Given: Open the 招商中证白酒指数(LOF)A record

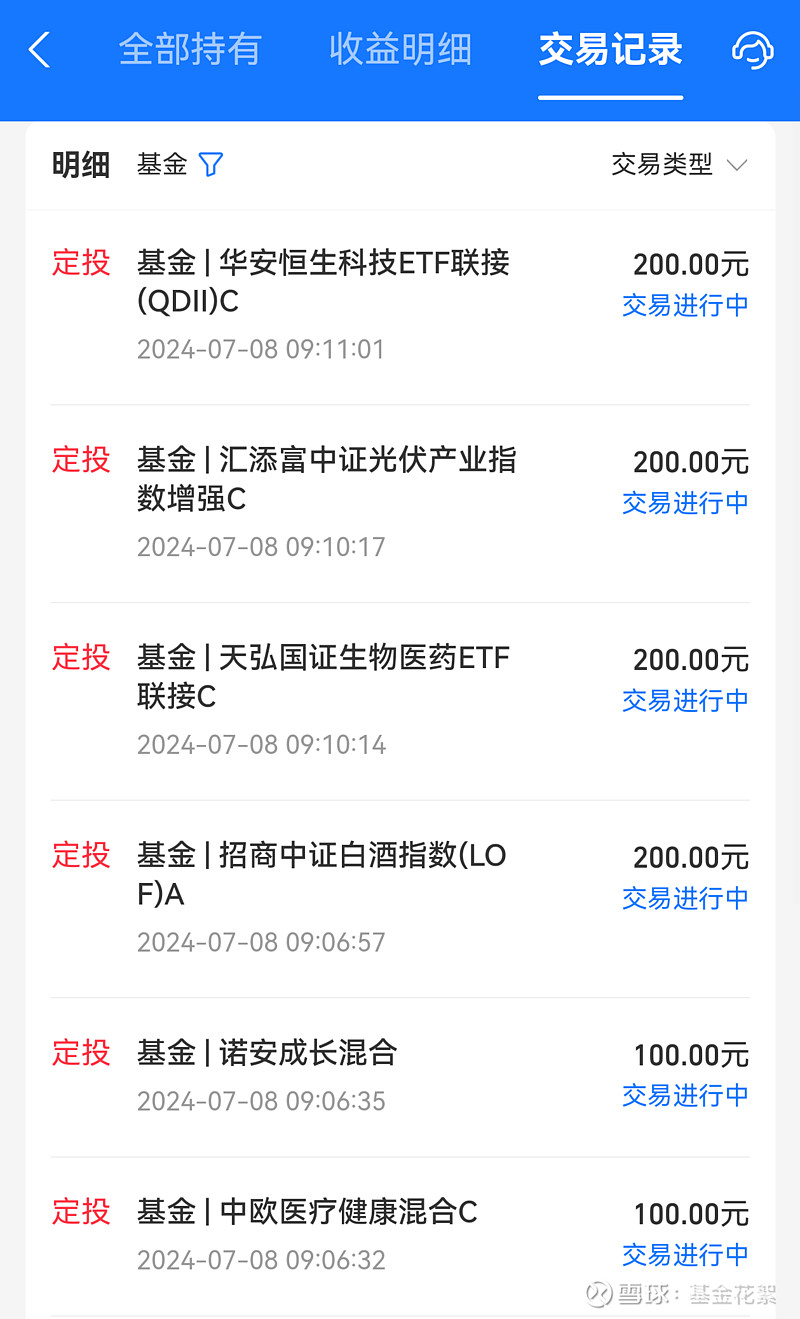Looking at the screenshot, I should (400, 899).
